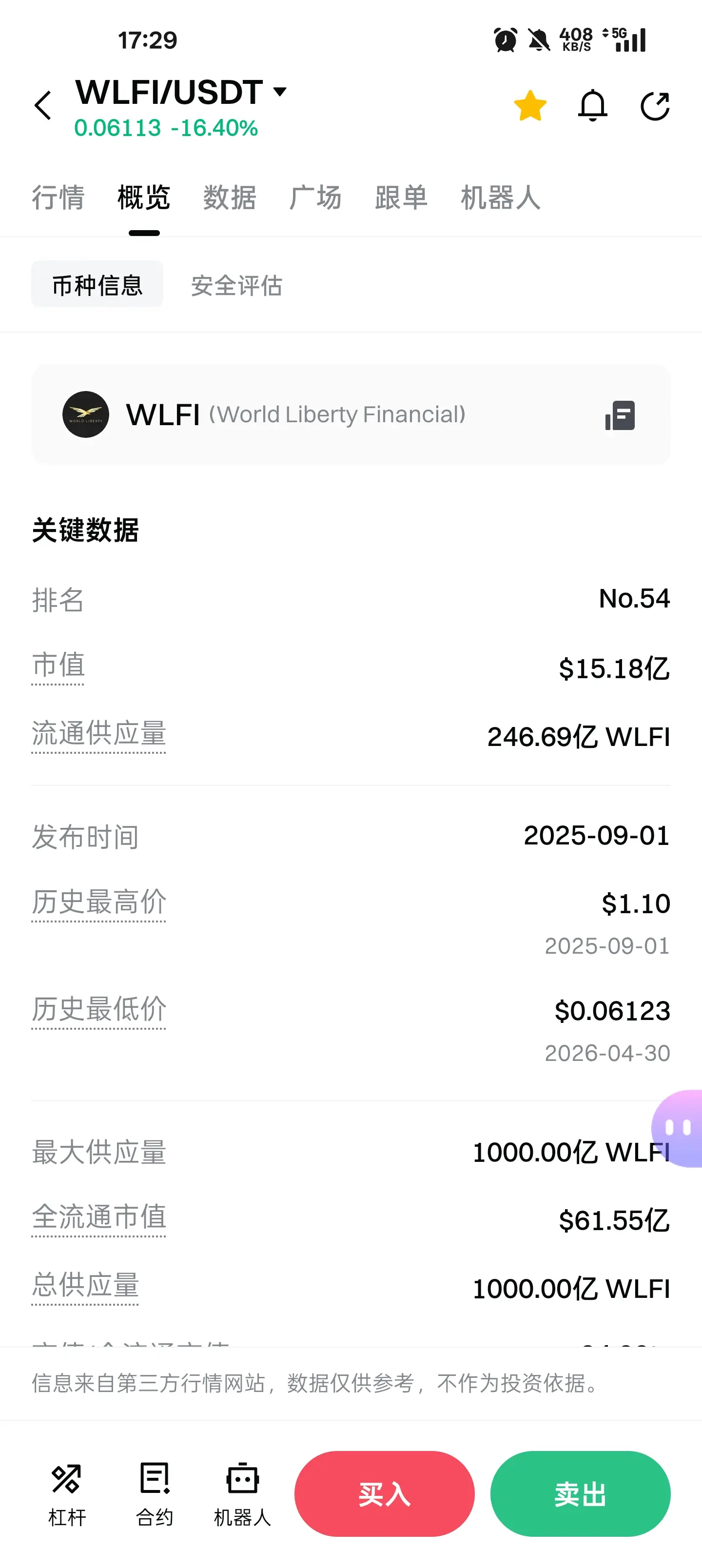The width and height of the screenshot is (702, 1568).
Task: Tap the red 买入 button
Action: (x=384, y=1494)
